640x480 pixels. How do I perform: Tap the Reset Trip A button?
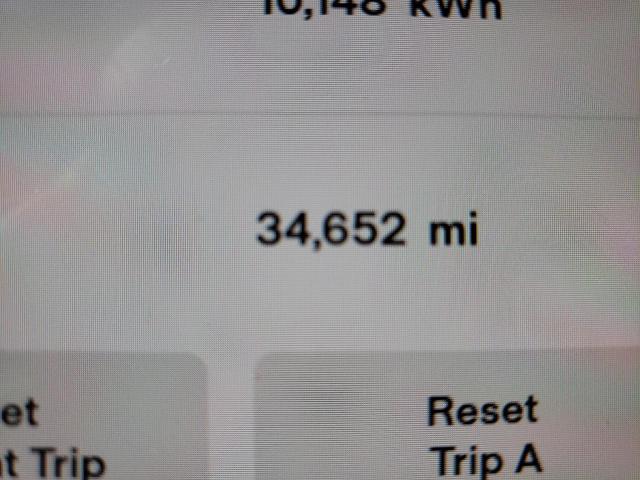[x=448, y=417]
